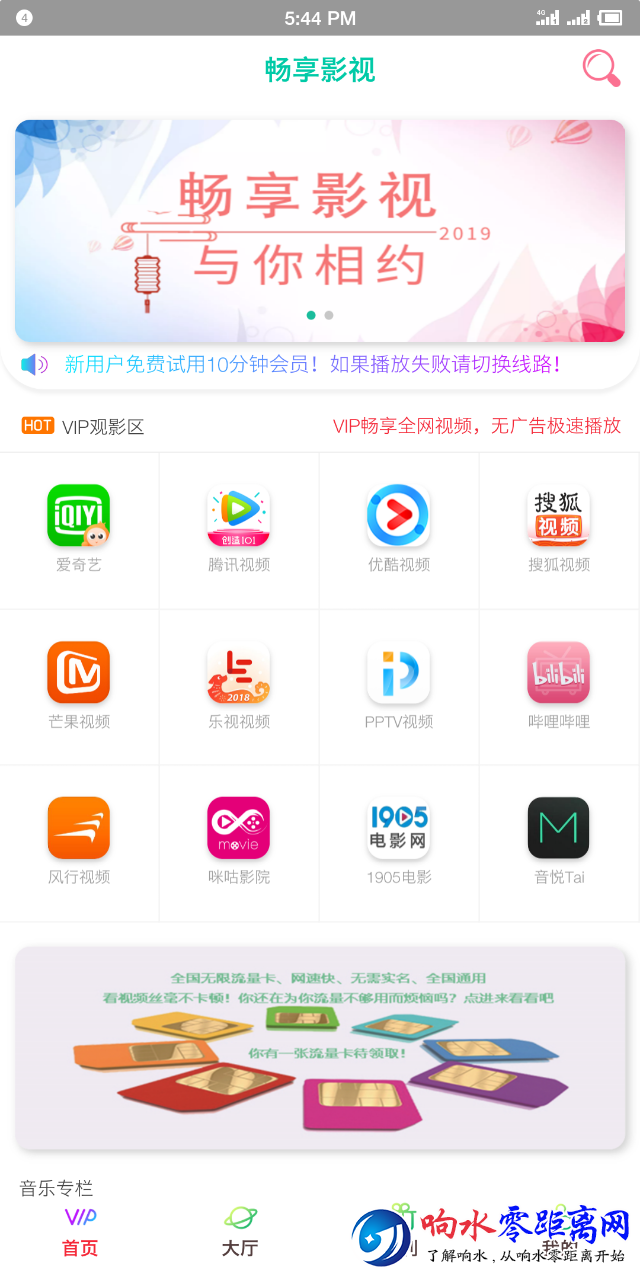Screen dimensions: 640x1280
Task: Open the search magnifier icon
Action: [601, 69]
